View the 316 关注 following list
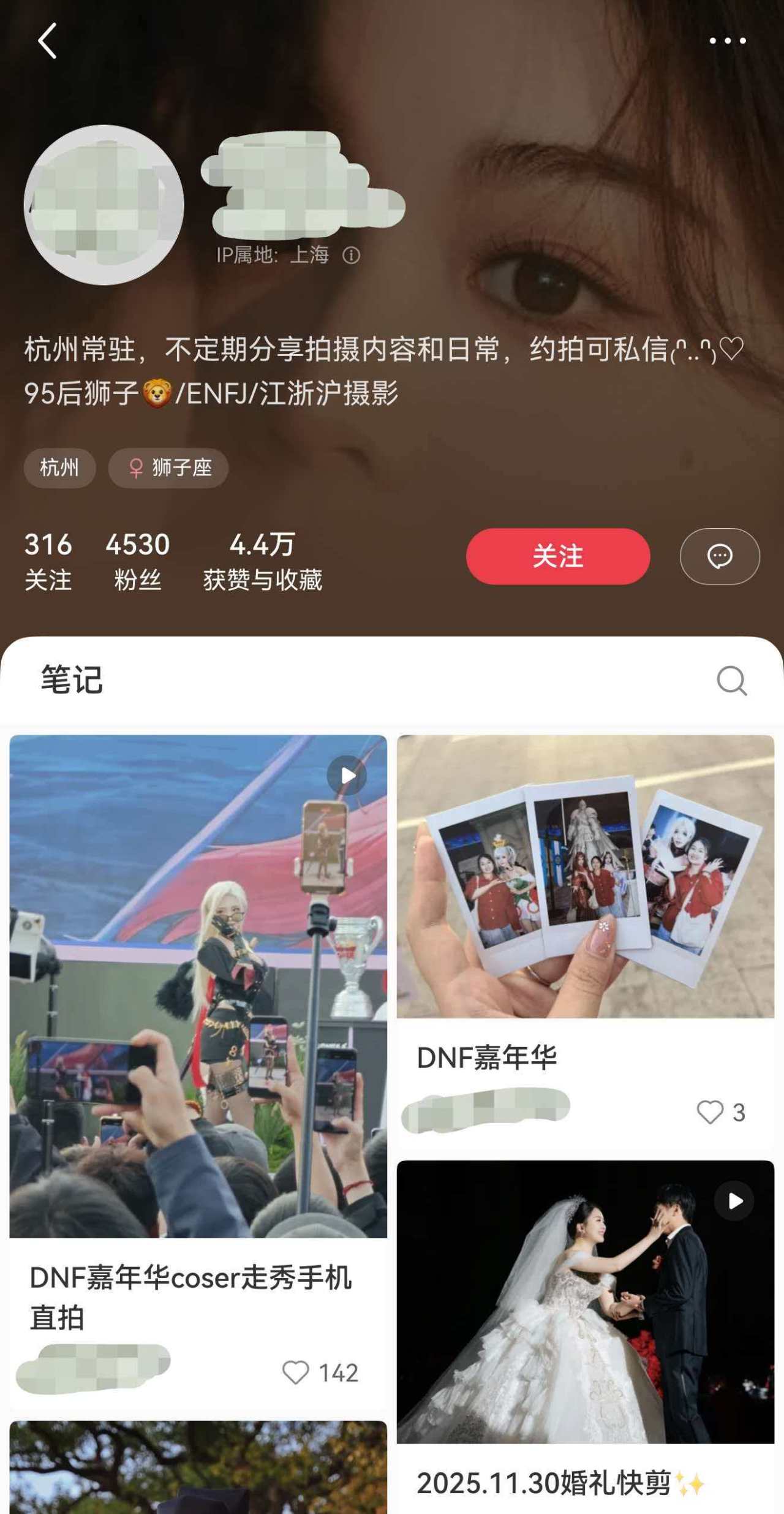 coord(48,561)
